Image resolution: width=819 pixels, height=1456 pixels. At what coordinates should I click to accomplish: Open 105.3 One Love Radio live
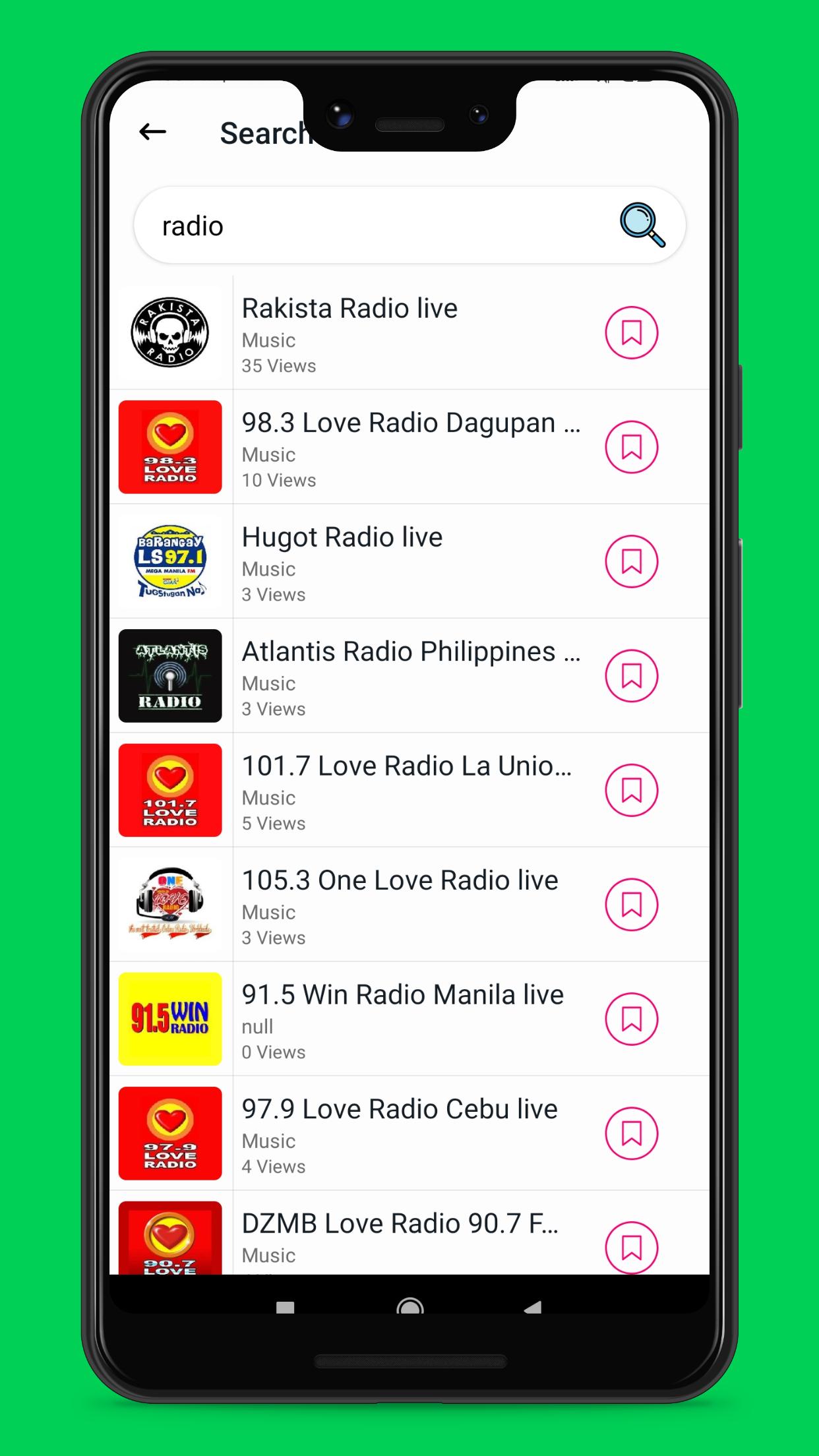(x=409, y=905)
